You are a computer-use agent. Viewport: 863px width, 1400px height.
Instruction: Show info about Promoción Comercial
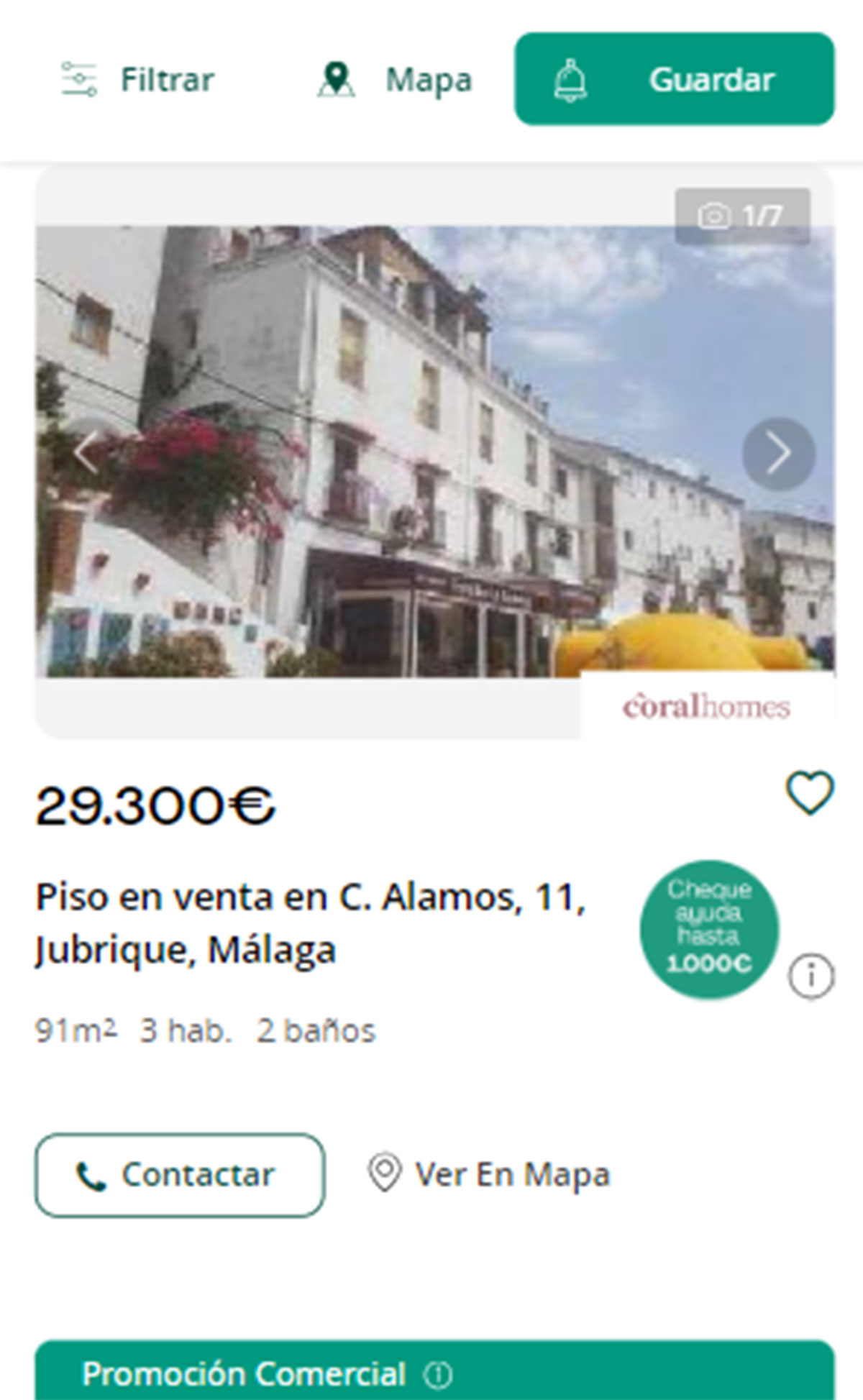tap(438, 1374)
